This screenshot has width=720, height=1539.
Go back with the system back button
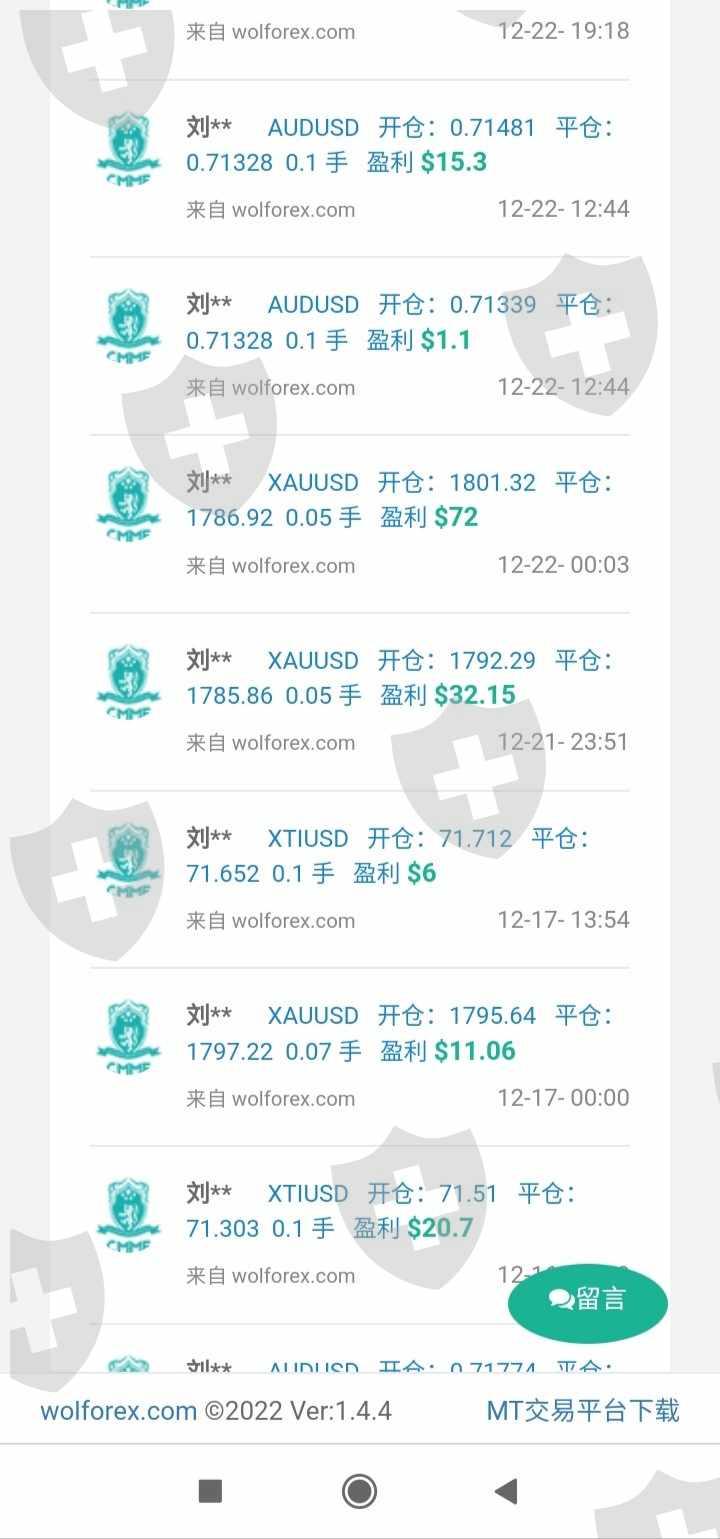[x=506, y=1492]
